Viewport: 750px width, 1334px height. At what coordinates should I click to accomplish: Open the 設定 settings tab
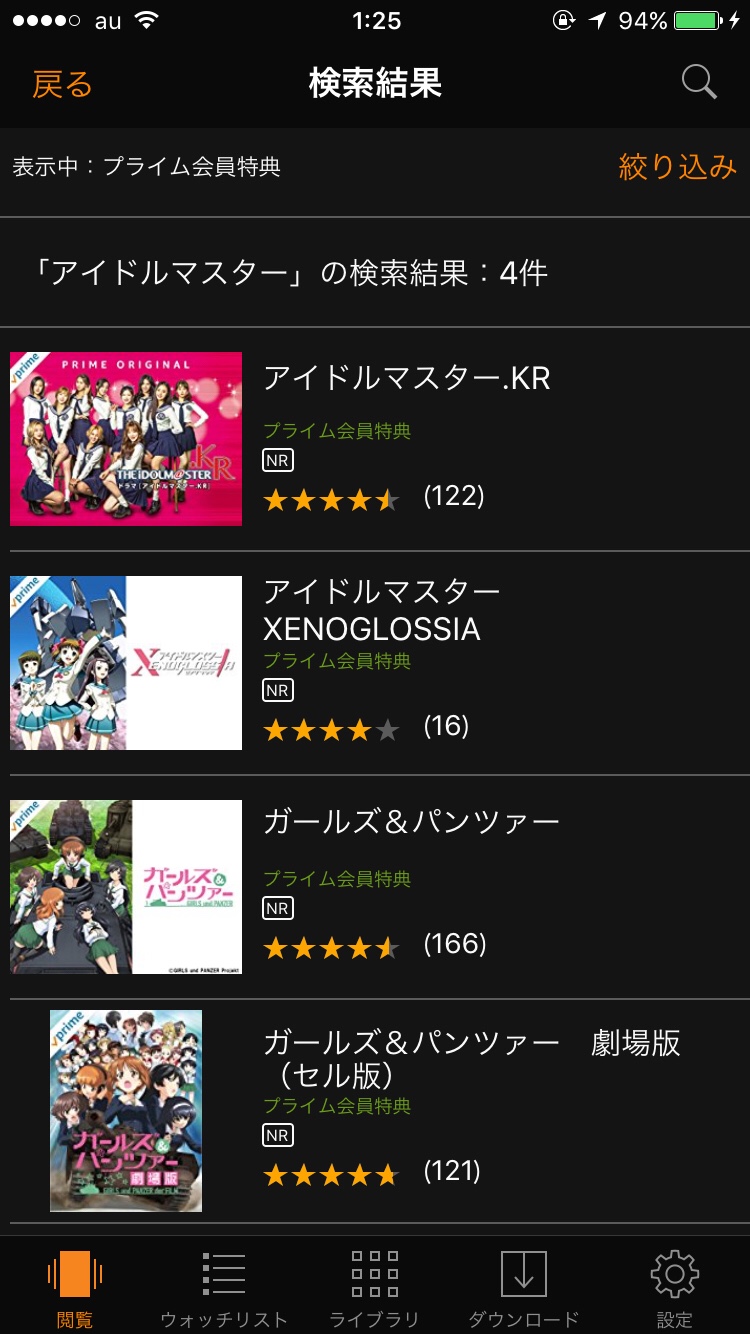coord(674,1288)
